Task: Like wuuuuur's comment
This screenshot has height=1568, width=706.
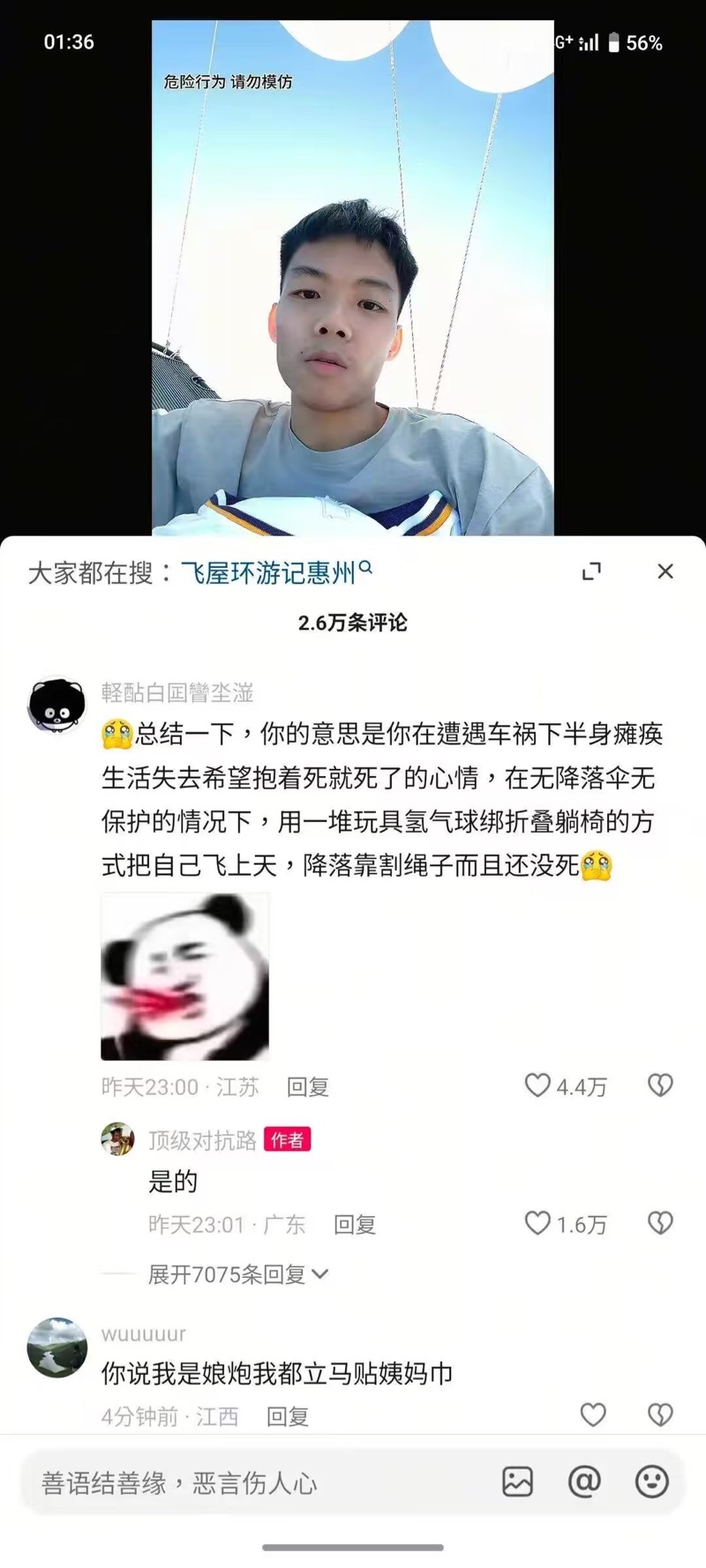Action: (x=593, y=1415)
